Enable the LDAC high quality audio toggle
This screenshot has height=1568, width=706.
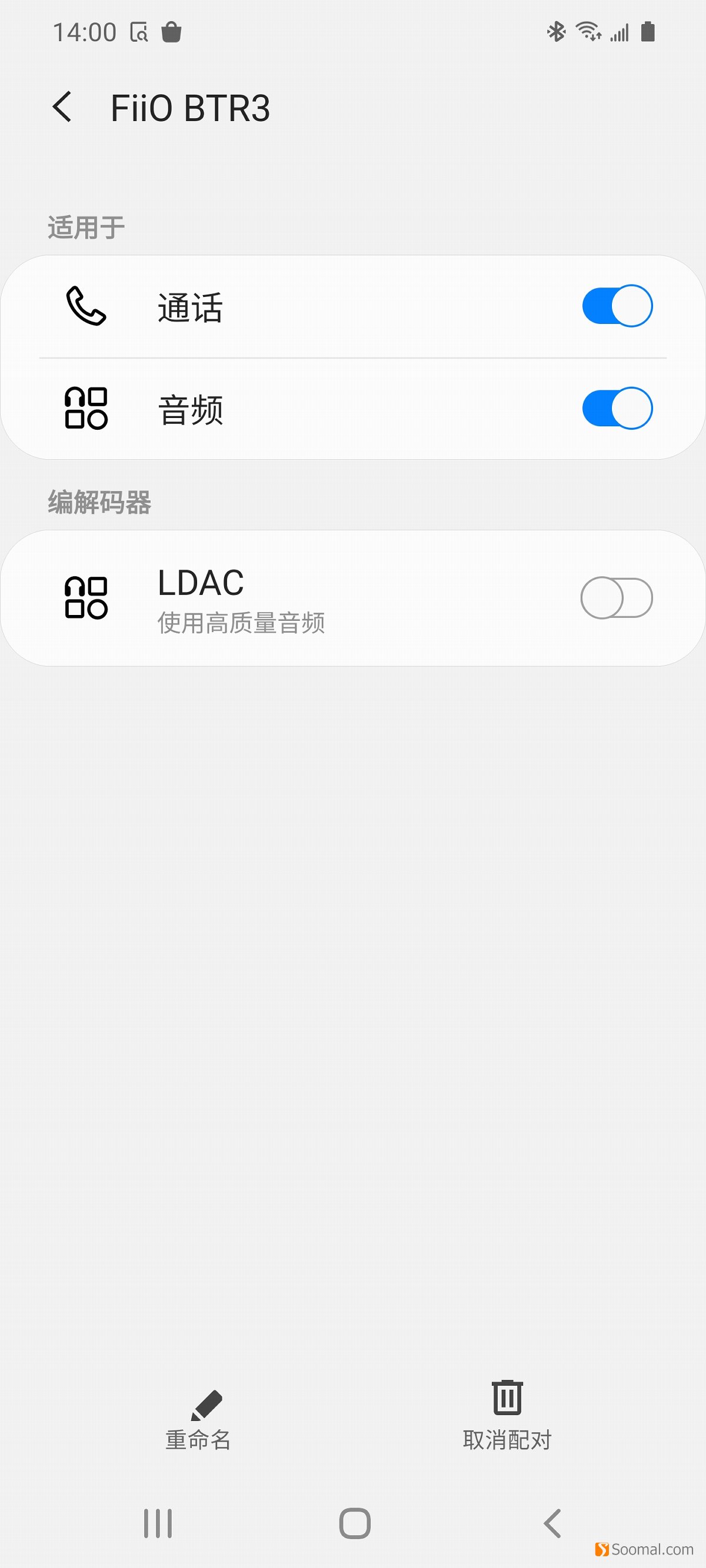(x=615, y=599)
